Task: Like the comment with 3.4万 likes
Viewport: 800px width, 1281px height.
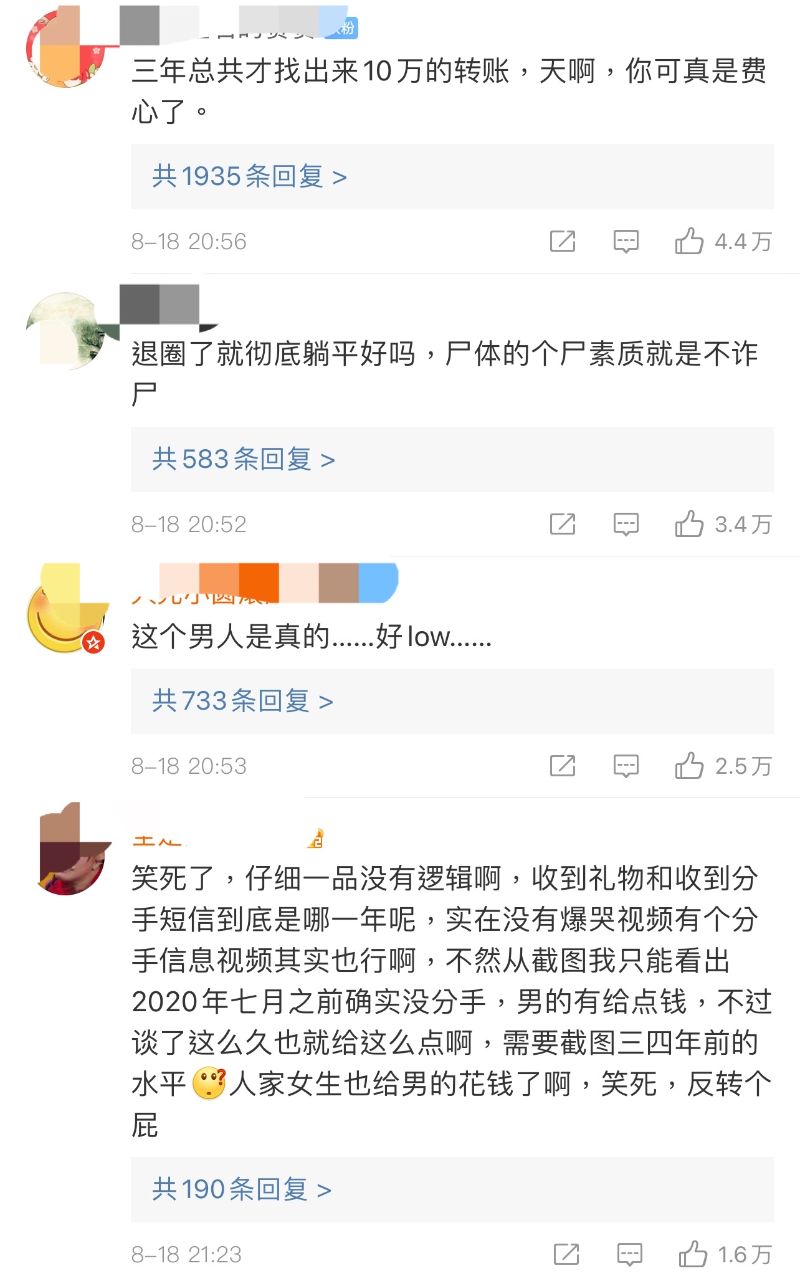Action: (690, 524)
